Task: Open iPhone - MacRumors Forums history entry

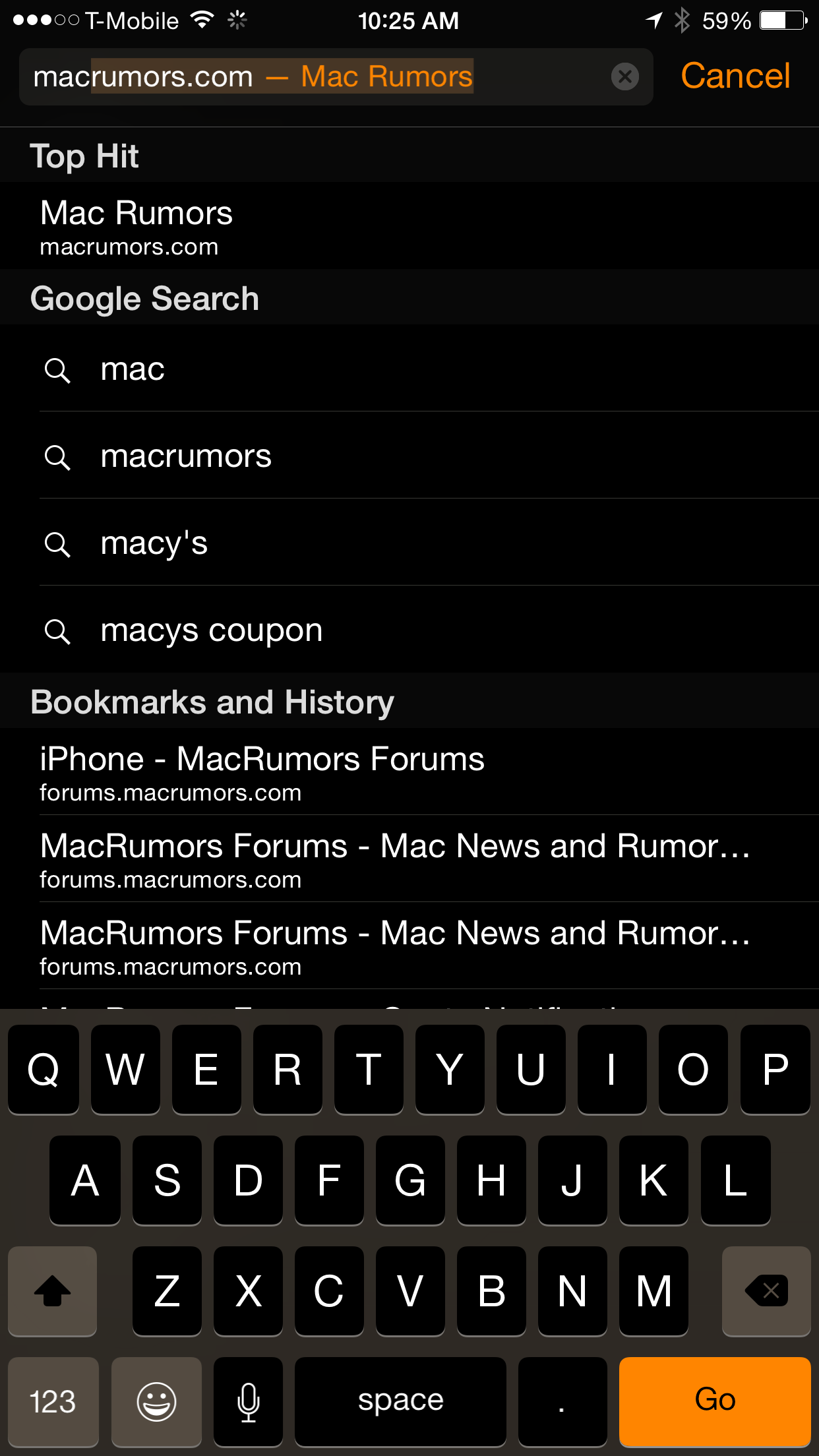Action: (x=409, y=772)
